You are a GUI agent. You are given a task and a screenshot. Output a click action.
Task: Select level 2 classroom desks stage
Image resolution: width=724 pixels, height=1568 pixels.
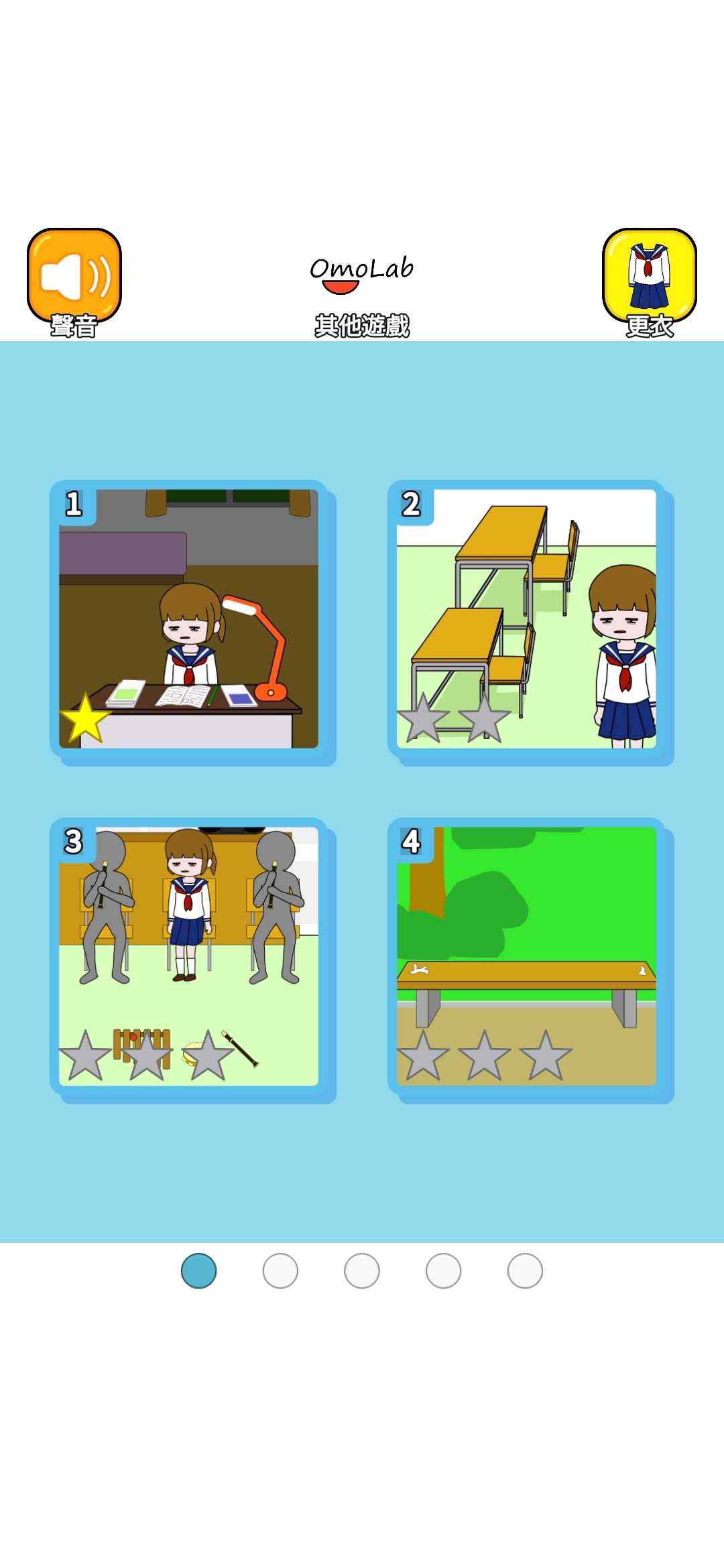[526, 618]
